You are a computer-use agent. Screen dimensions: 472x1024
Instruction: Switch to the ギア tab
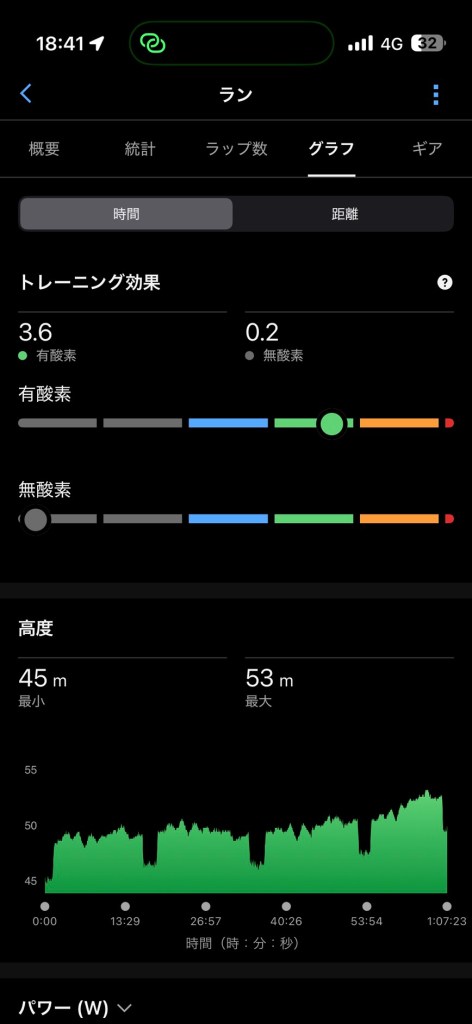427,148
